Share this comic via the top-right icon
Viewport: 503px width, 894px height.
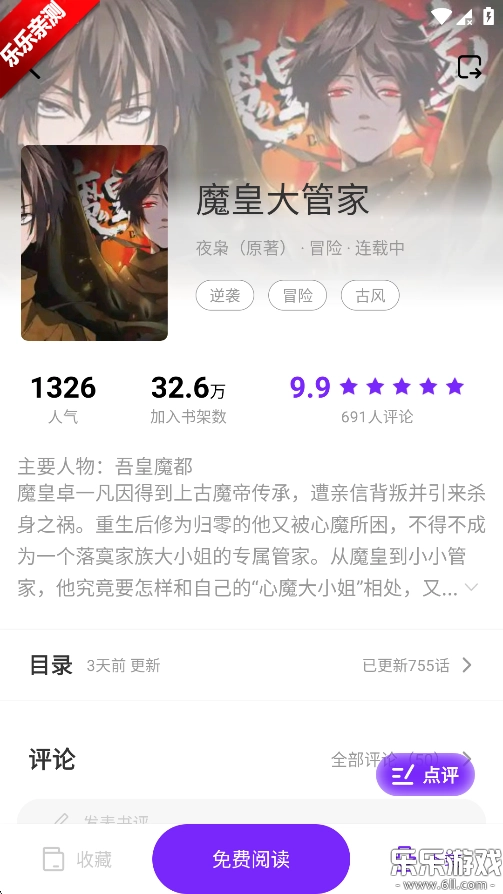(x=469, y=67)
